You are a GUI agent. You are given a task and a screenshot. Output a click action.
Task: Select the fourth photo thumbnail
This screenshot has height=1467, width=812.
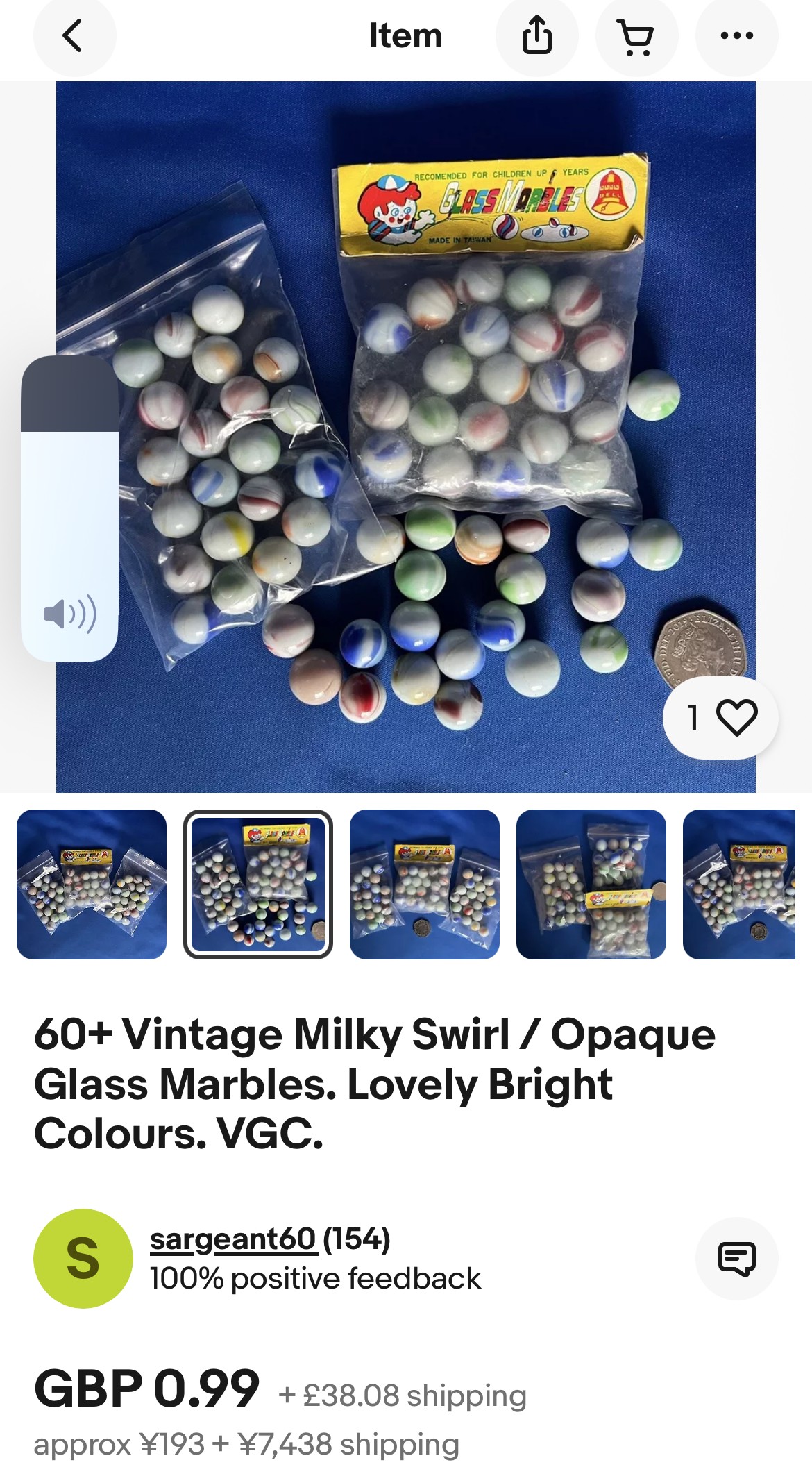click(x=591, y=885)
